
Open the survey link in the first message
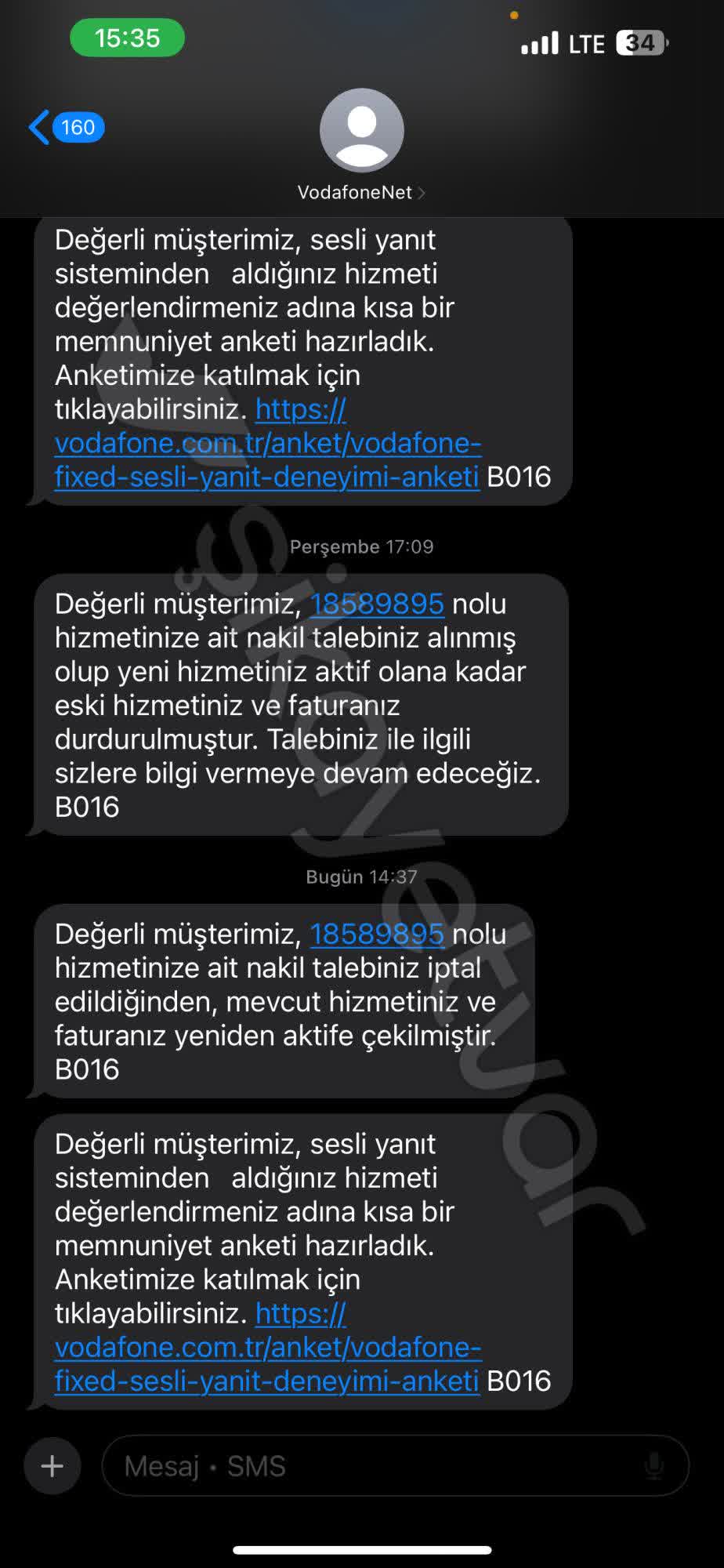tap(266, 443)
